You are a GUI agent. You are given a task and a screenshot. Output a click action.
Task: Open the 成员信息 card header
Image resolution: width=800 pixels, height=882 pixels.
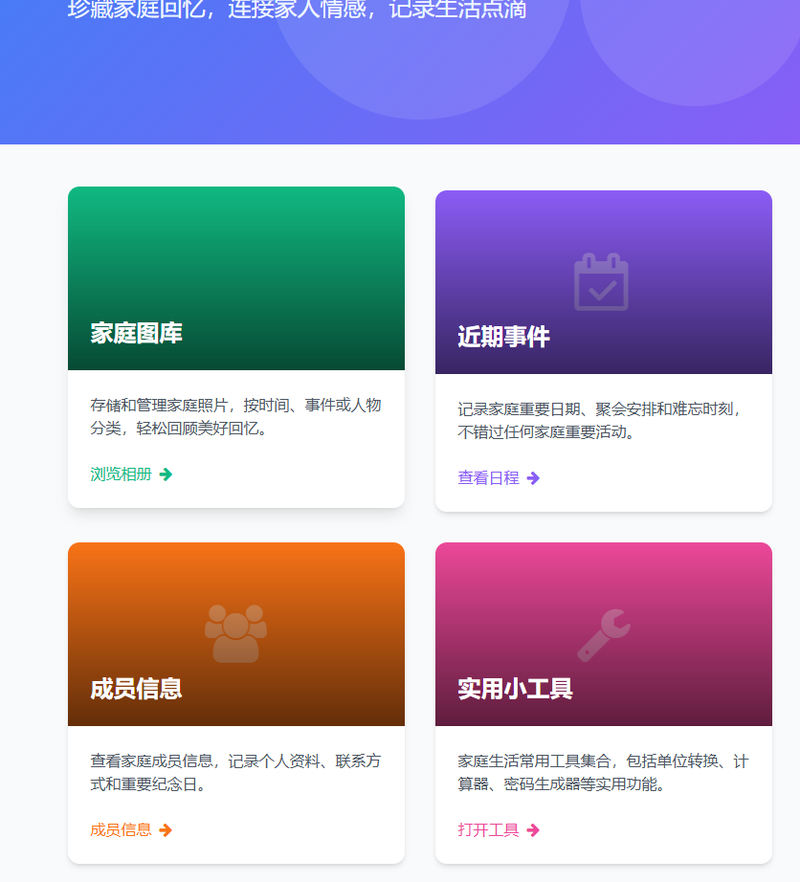coord(236,635)
